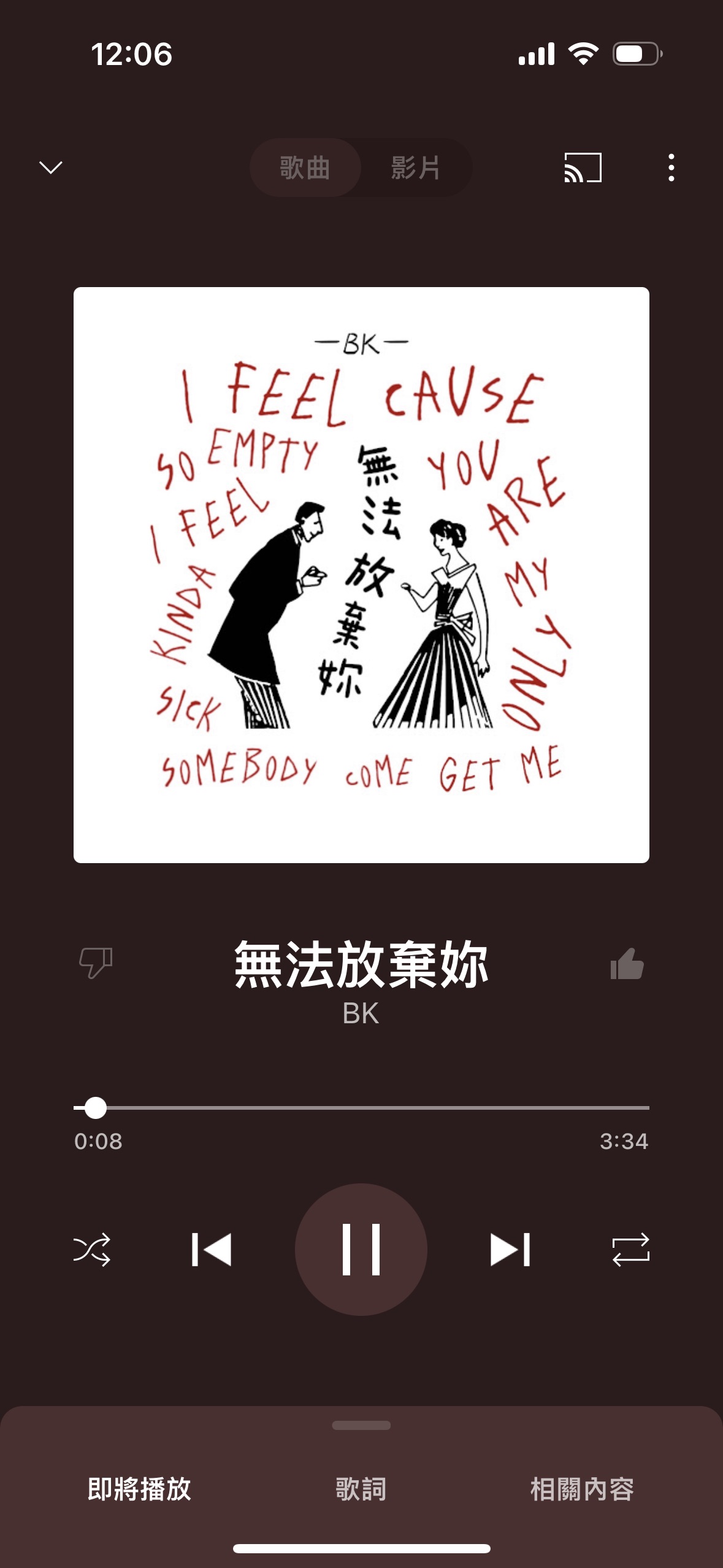Open the 即將播放 (up next) tab
Screen dimensions: 723x1568
(139, 1489)
